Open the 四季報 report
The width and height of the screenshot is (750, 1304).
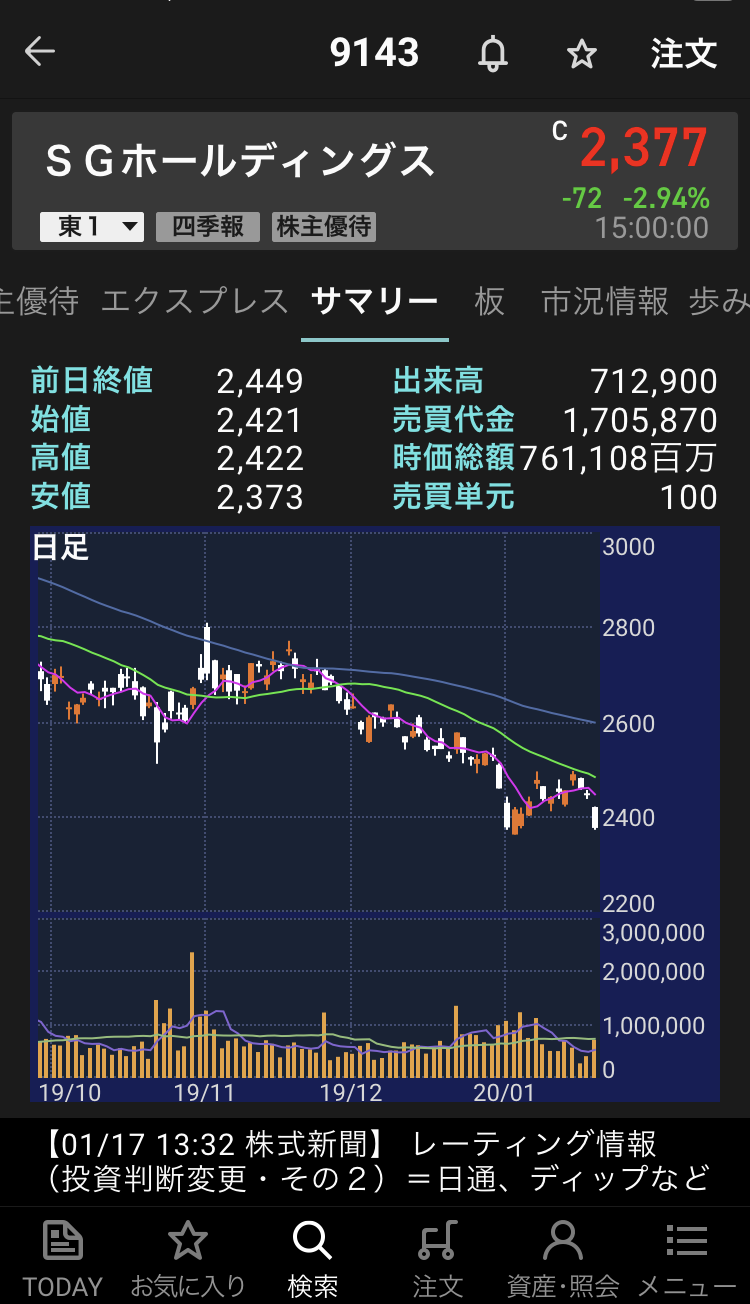point(208,227)
